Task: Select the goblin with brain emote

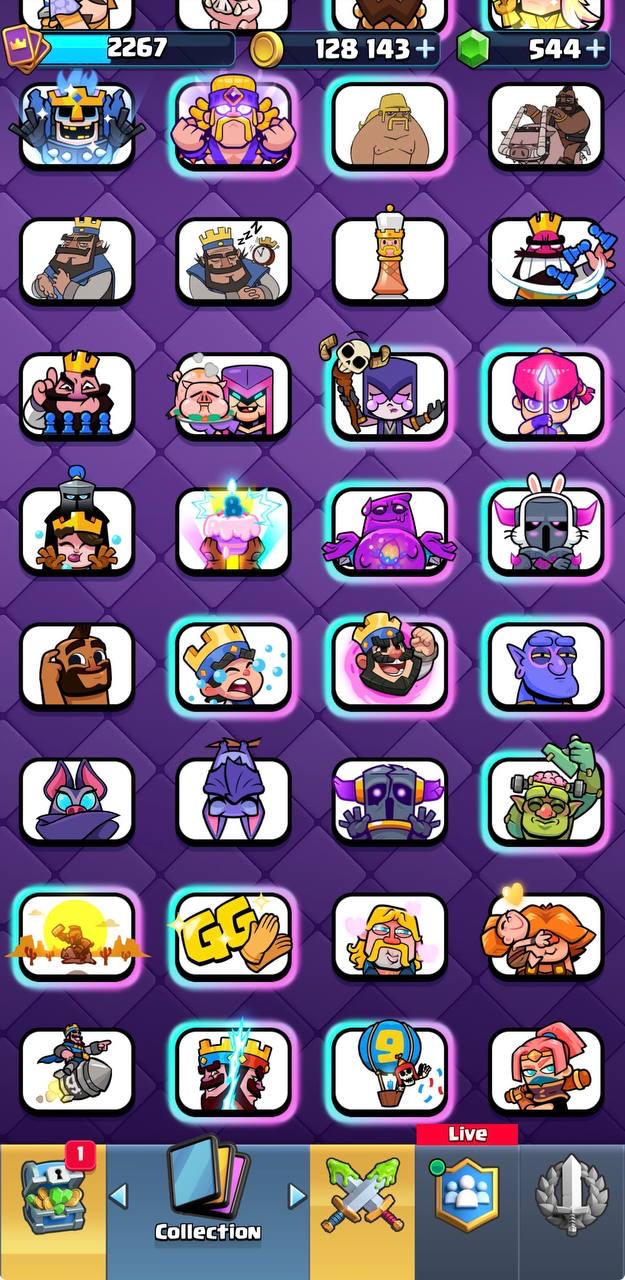Action: point(546,796)
